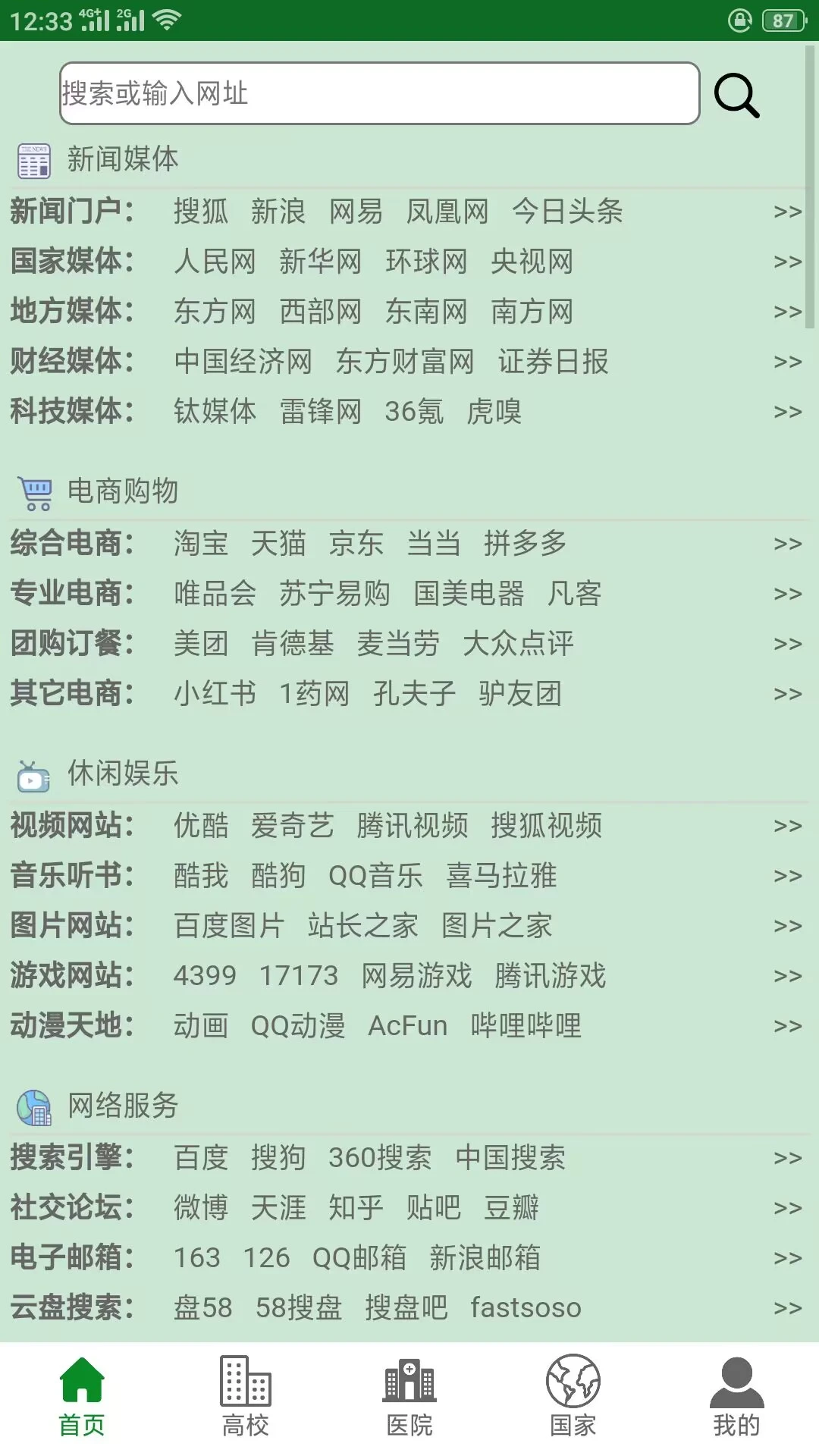The image size is (819, 1456).
Task: Click the search magnifier icon
Action: 735,94
